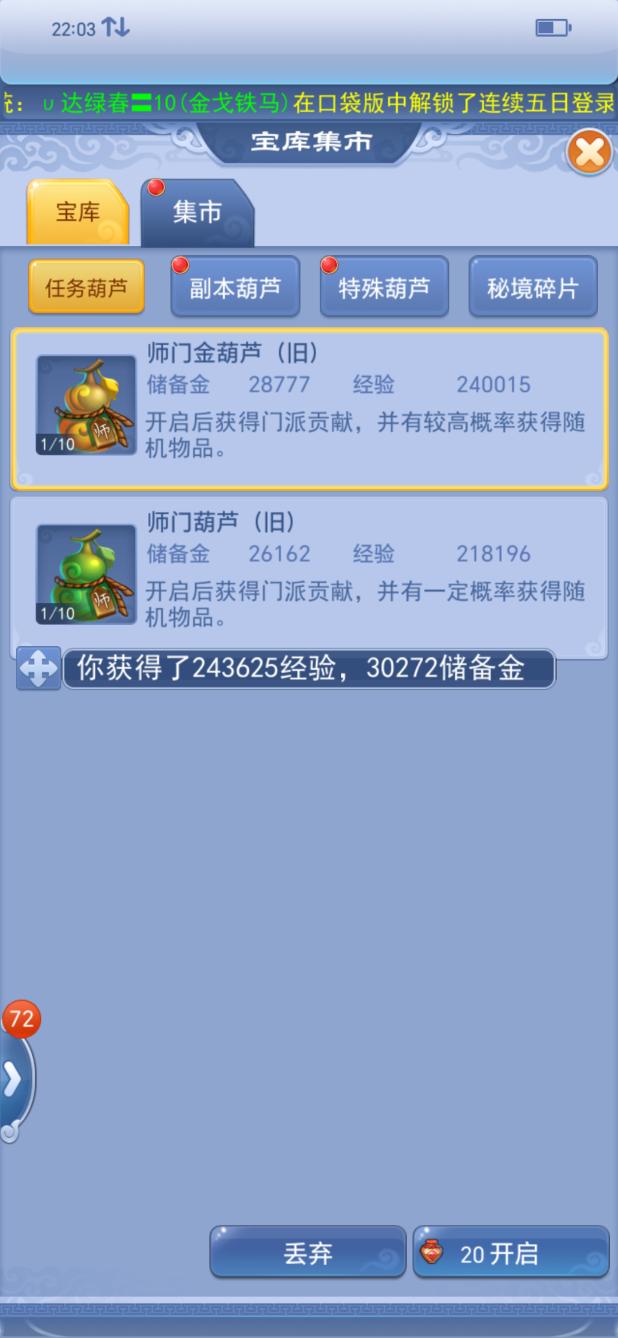Close the 宝库集市 window
Viewport: 618px width, 1338px height.
589,153
